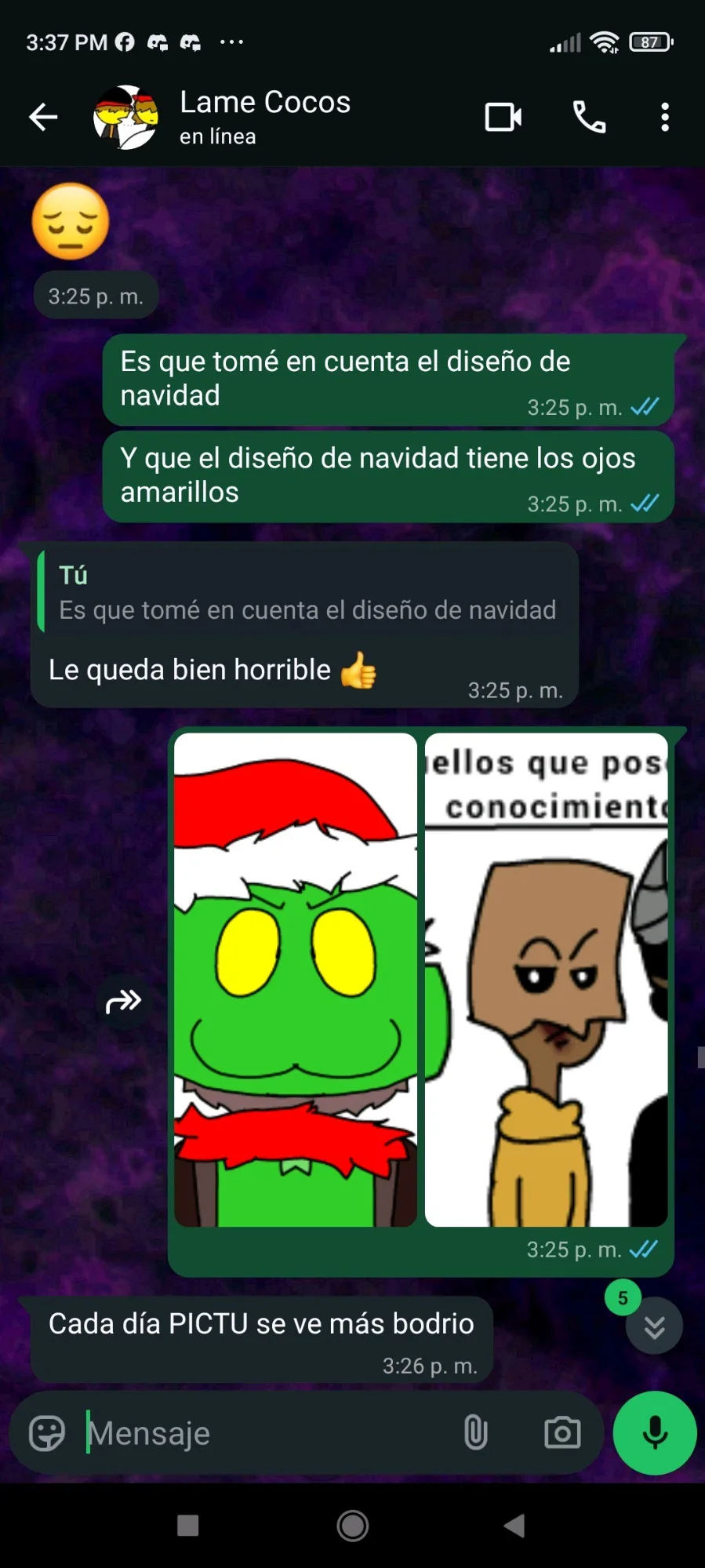Start a voice call with Lame Cocos
Image resolution: width=705 pixels, height=1568 pixels.
tap(589, 118)
